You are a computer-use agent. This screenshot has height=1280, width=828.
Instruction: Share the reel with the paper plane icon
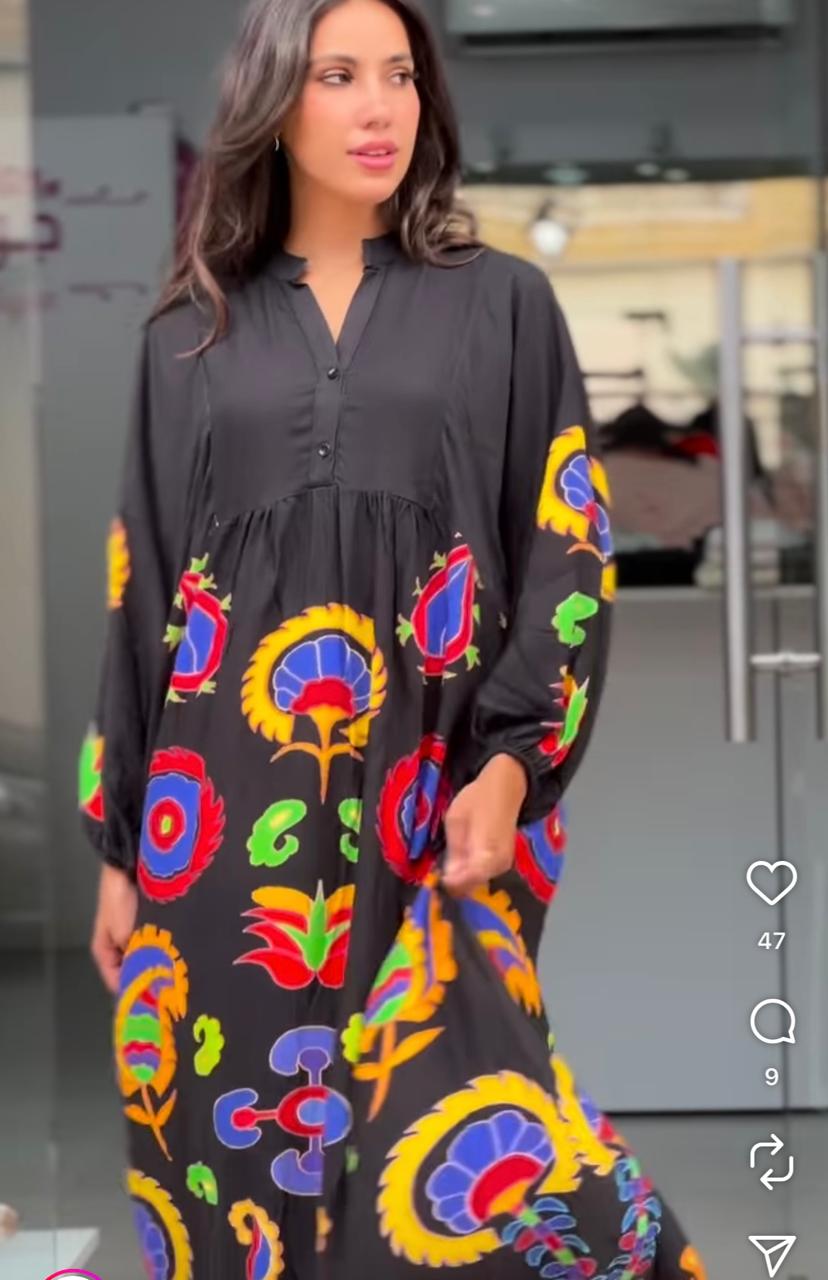tap(771, 1252)
